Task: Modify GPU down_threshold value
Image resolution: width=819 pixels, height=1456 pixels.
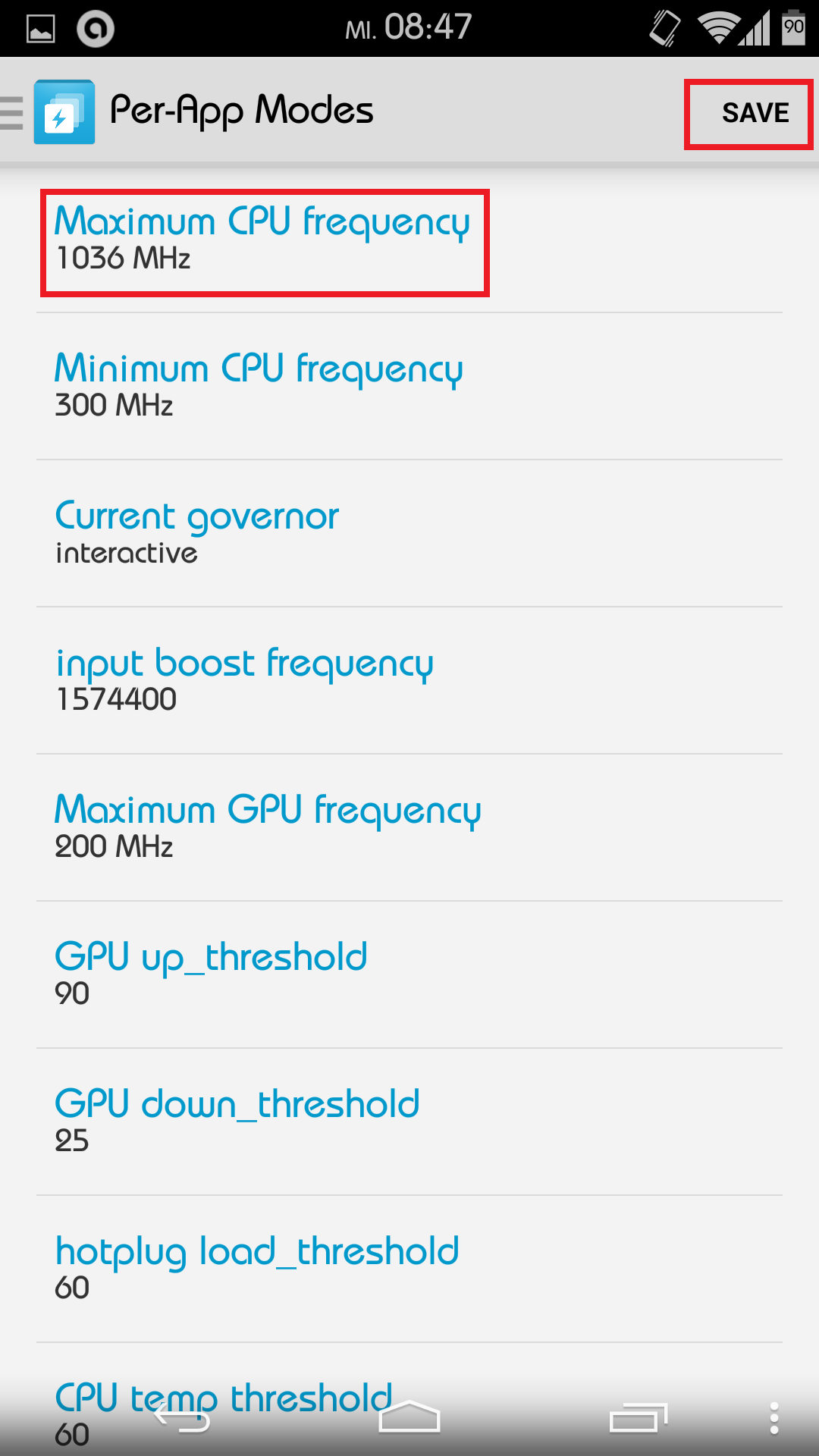Action: [409, 1122]
